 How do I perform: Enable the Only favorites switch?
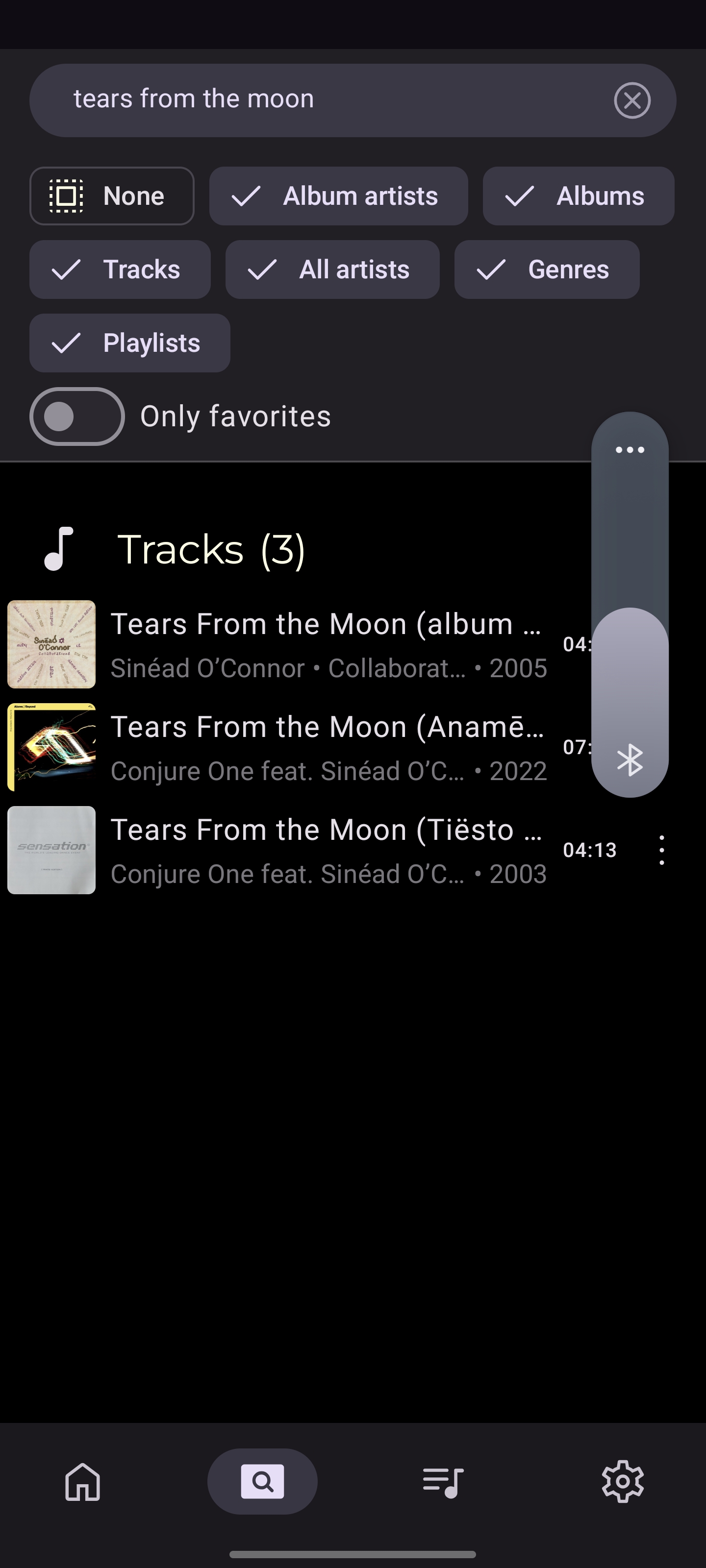tap(77, 416)
